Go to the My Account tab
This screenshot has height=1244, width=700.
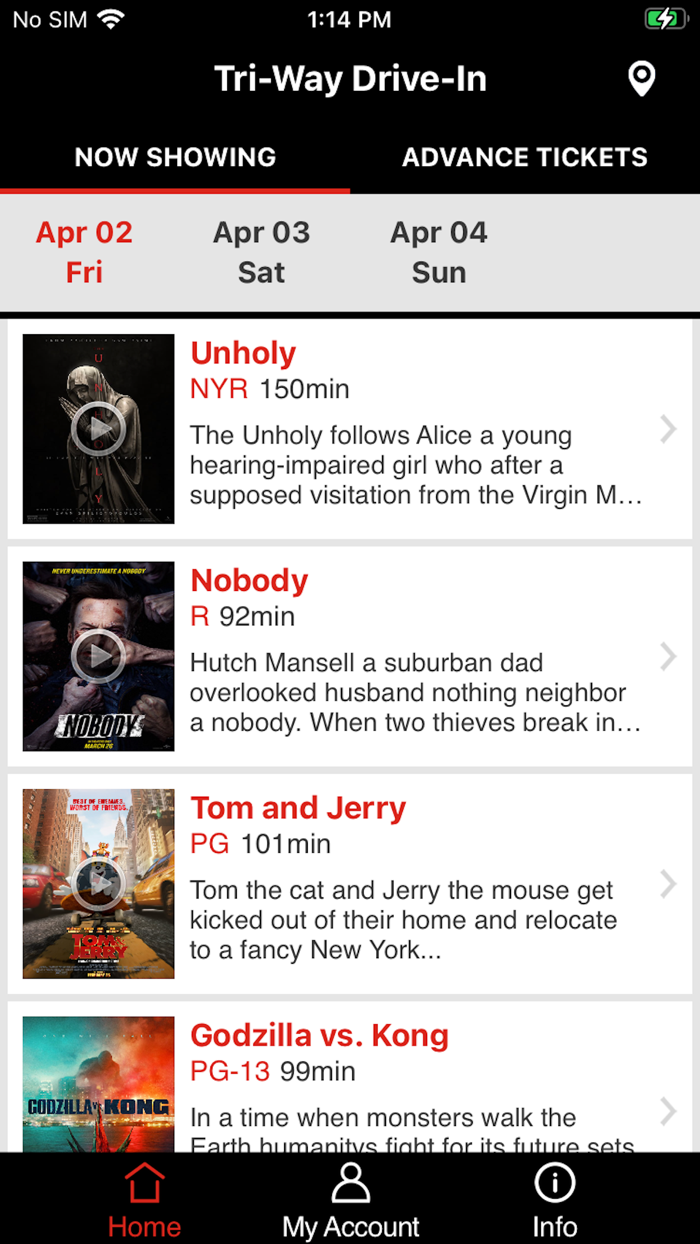point(351,1200)
